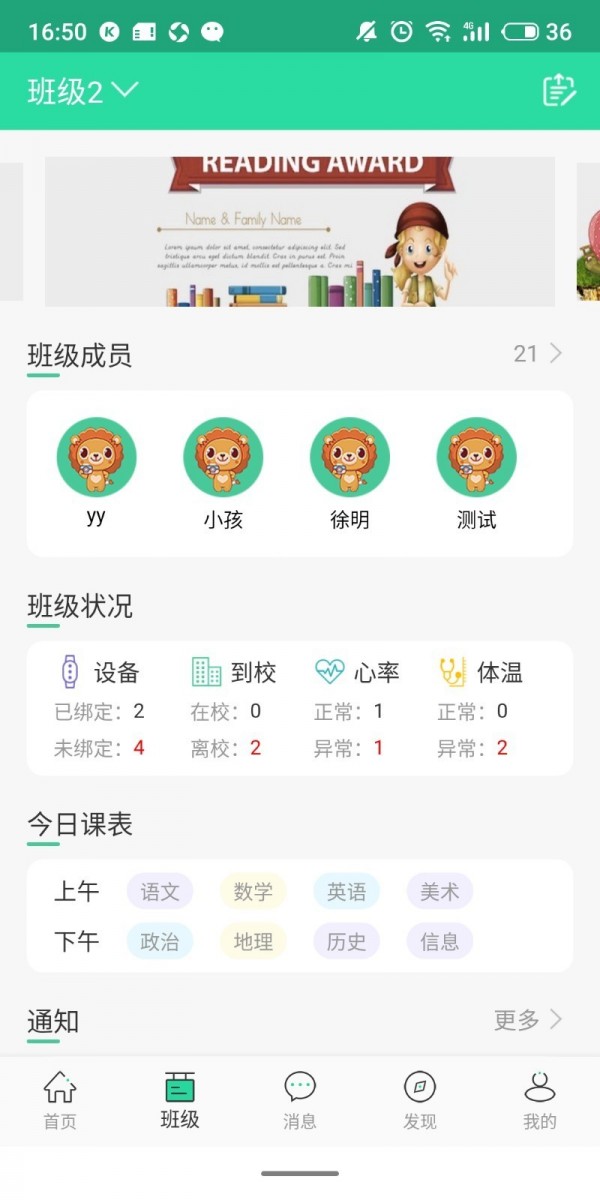Open 体温 temperature status

click(x=481, y=673)
